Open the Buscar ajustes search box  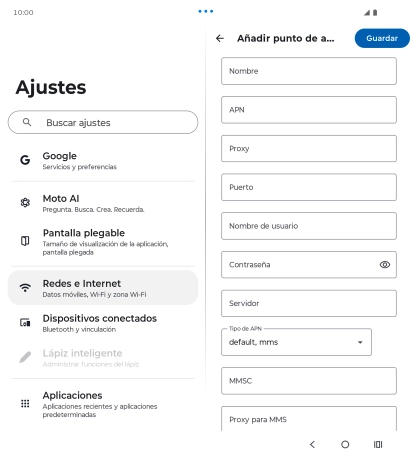(x=103, y=122)
